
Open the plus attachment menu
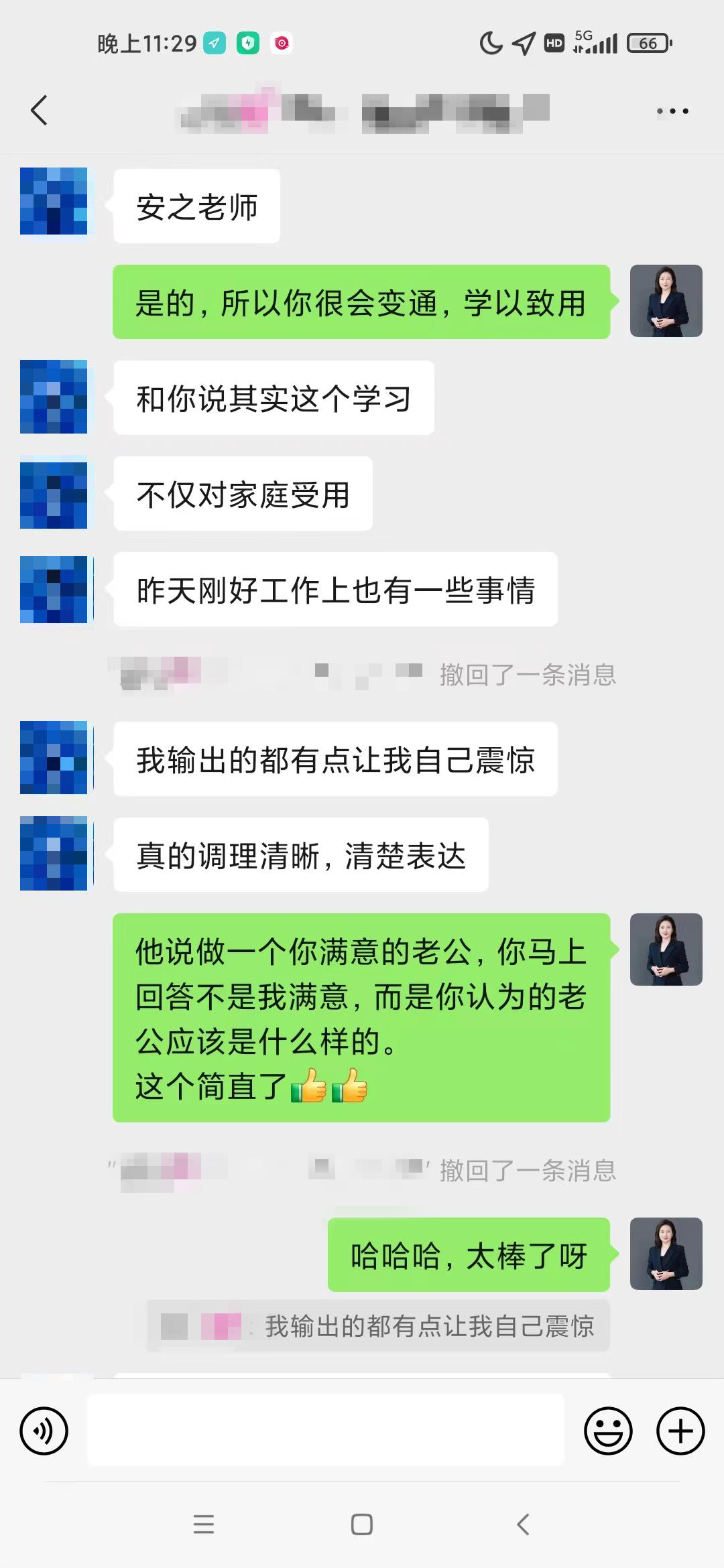[x=680, y=1431]
